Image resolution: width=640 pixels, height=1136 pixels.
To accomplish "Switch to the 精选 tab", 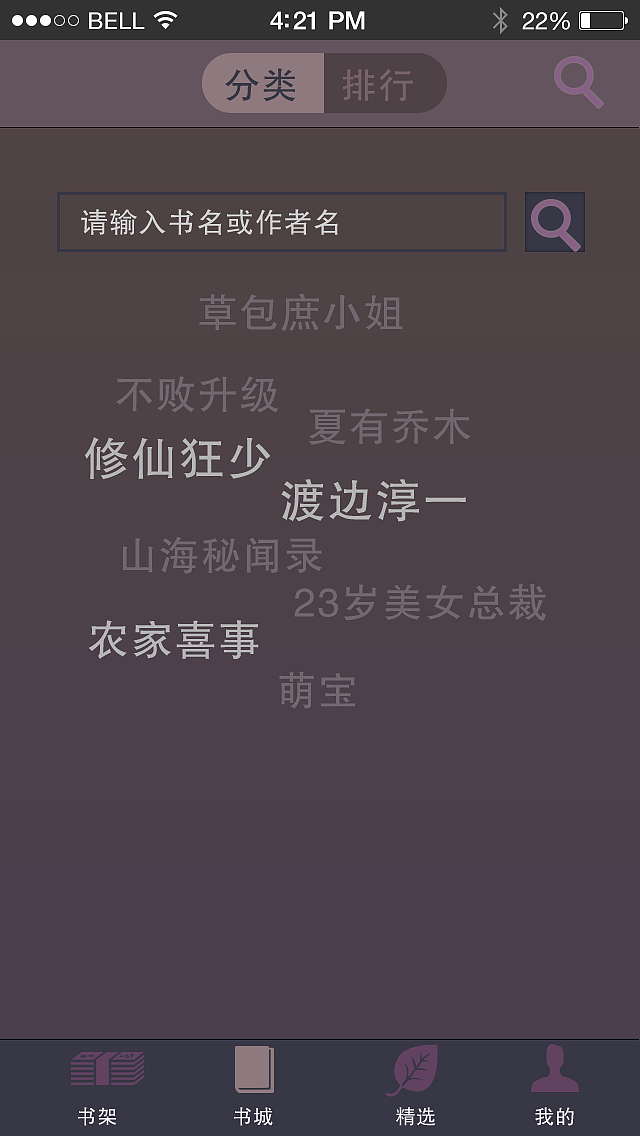I will pos(414,1087).
